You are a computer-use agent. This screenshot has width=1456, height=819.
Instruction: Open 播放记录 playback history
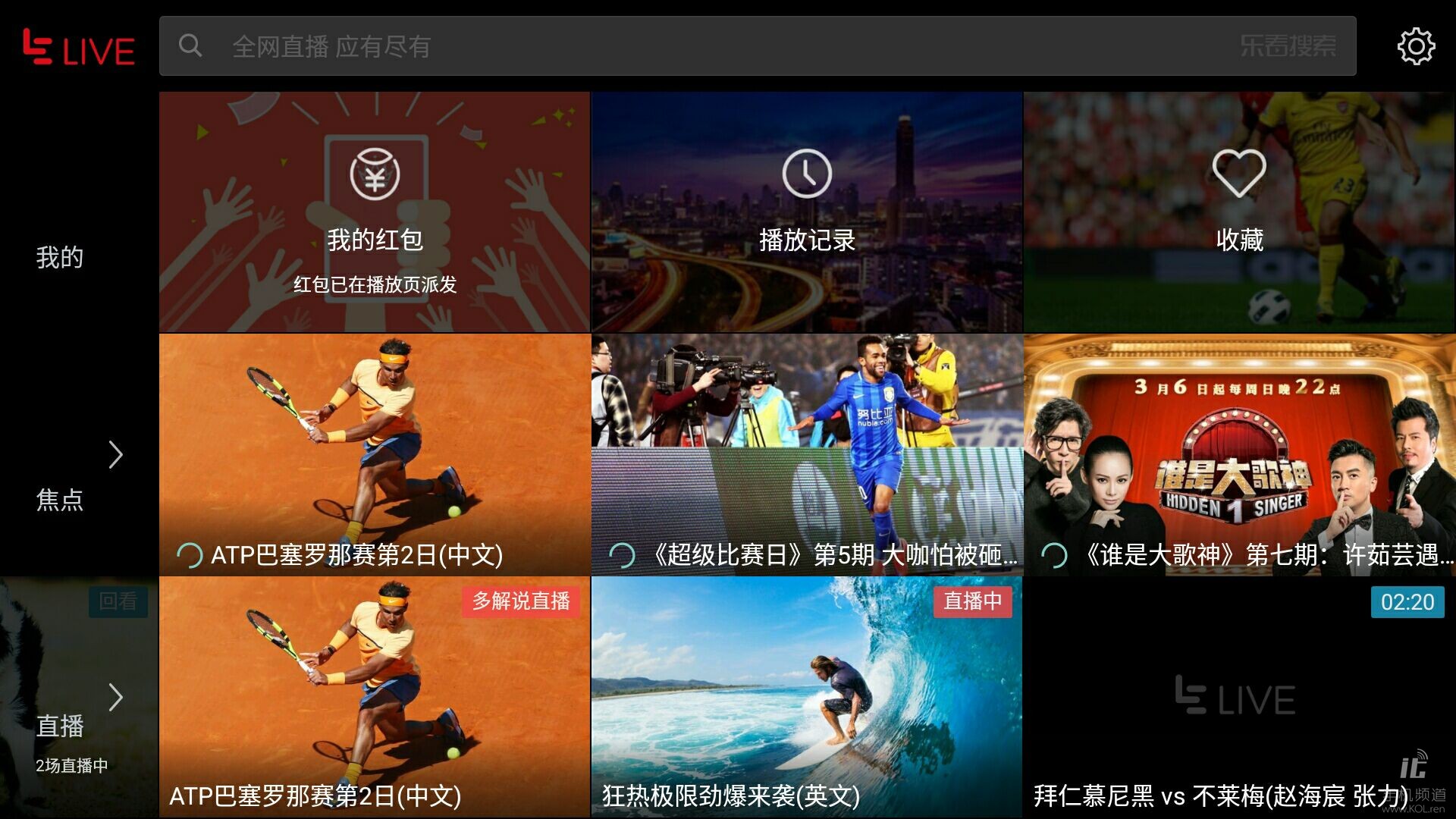coord(807,212)
